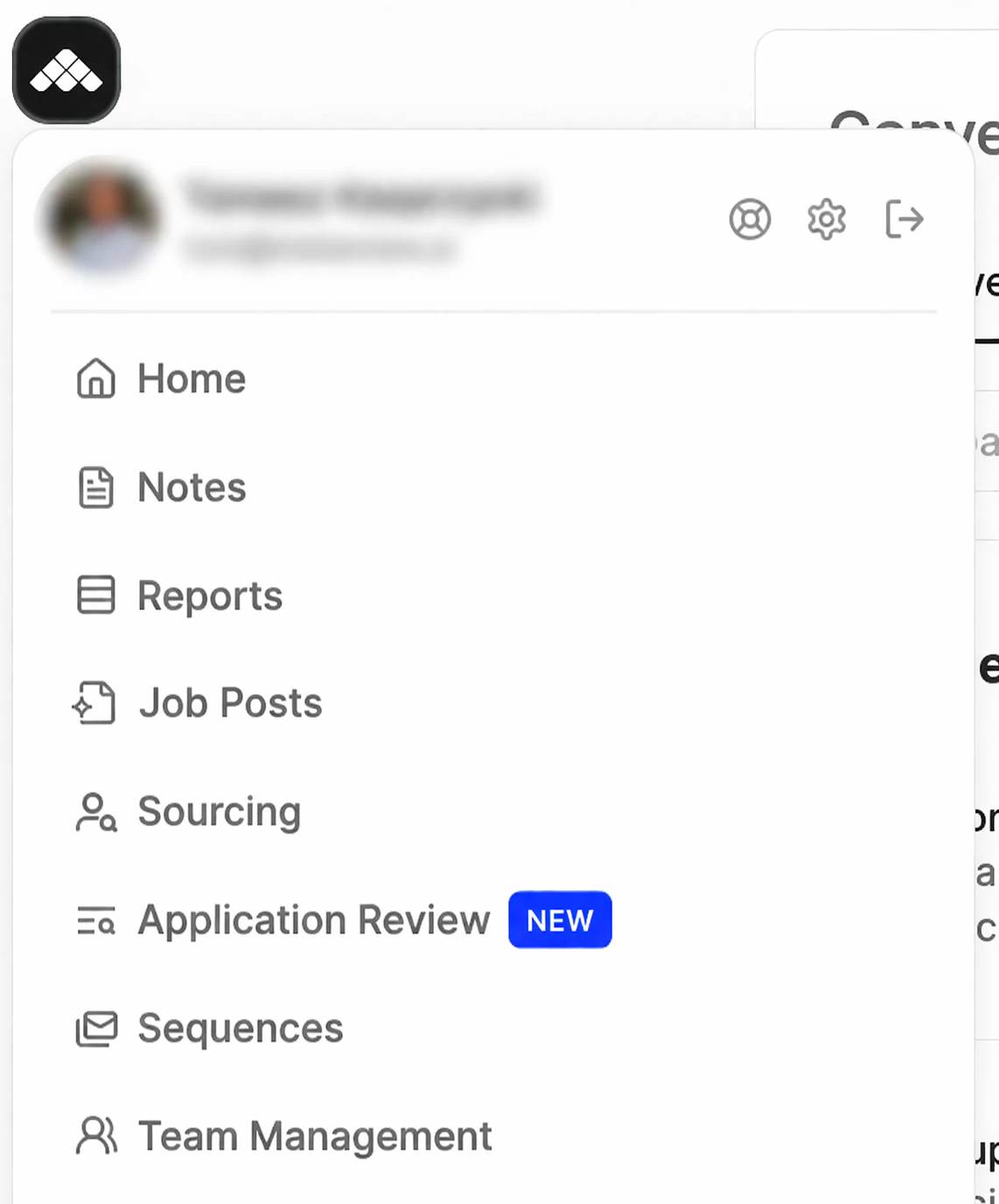The image size is (999, 1204).
Task: Select the Home house icon
Action: [x=95, y=380]
